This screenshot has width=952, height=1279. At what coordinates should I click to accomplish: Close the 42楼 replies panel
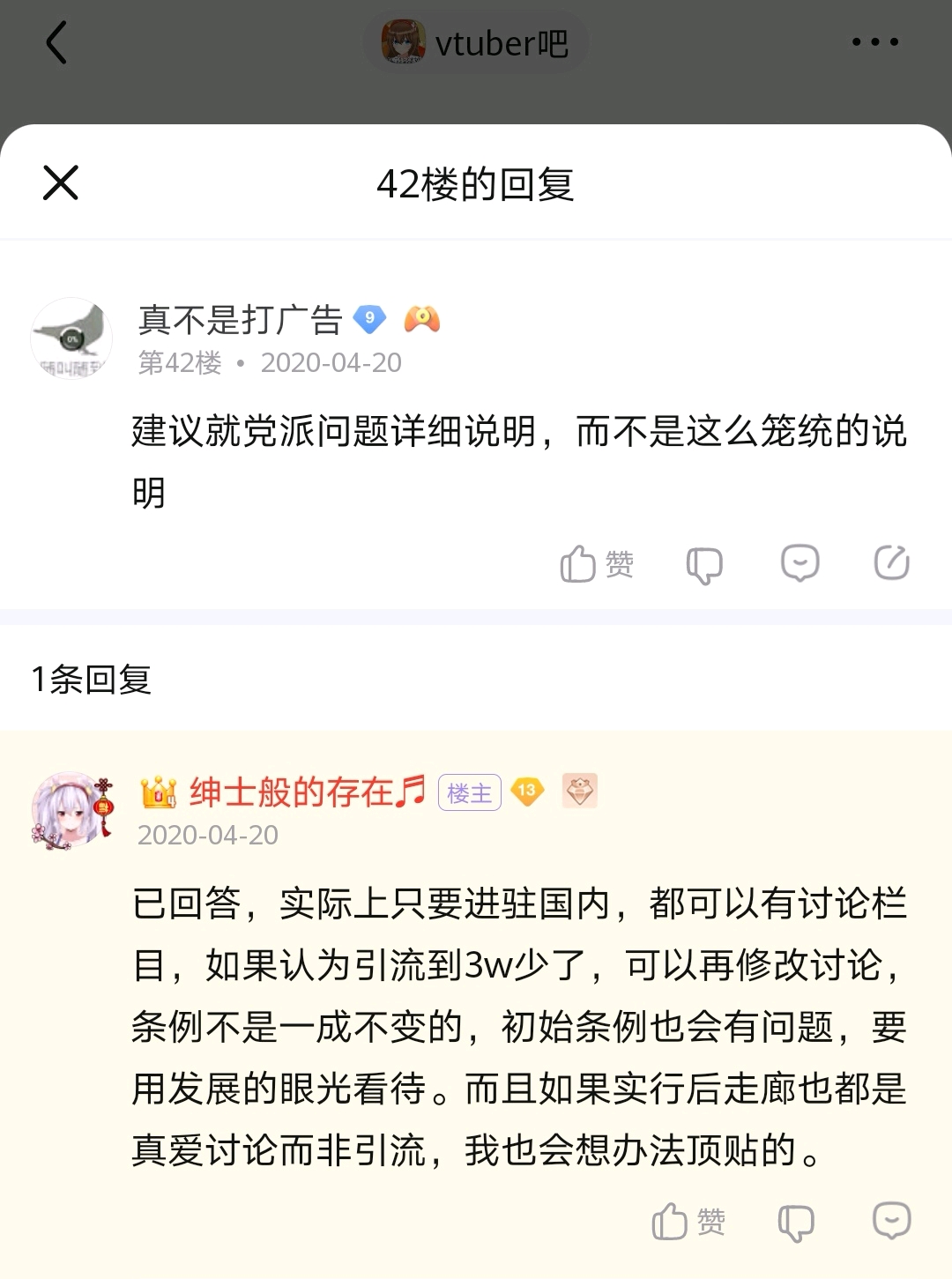(61, 183)
